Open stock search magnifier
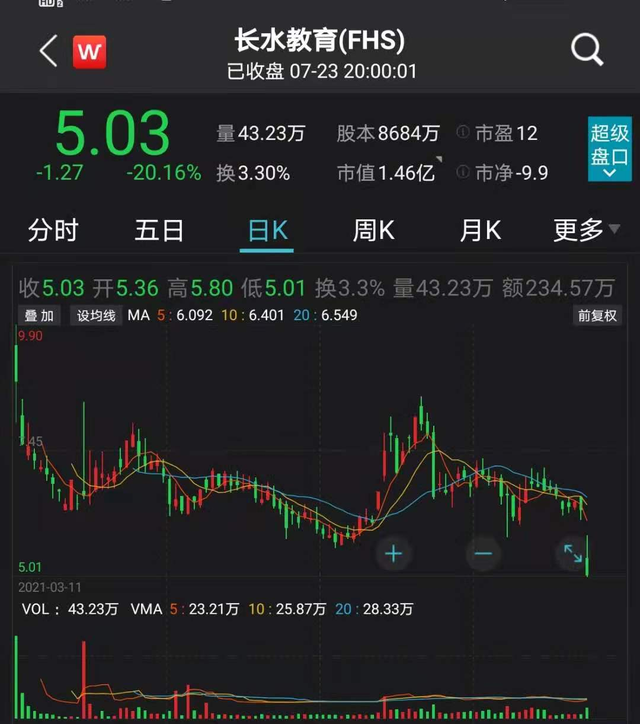This screenshot has height=724, width=640. coord(587,49)
